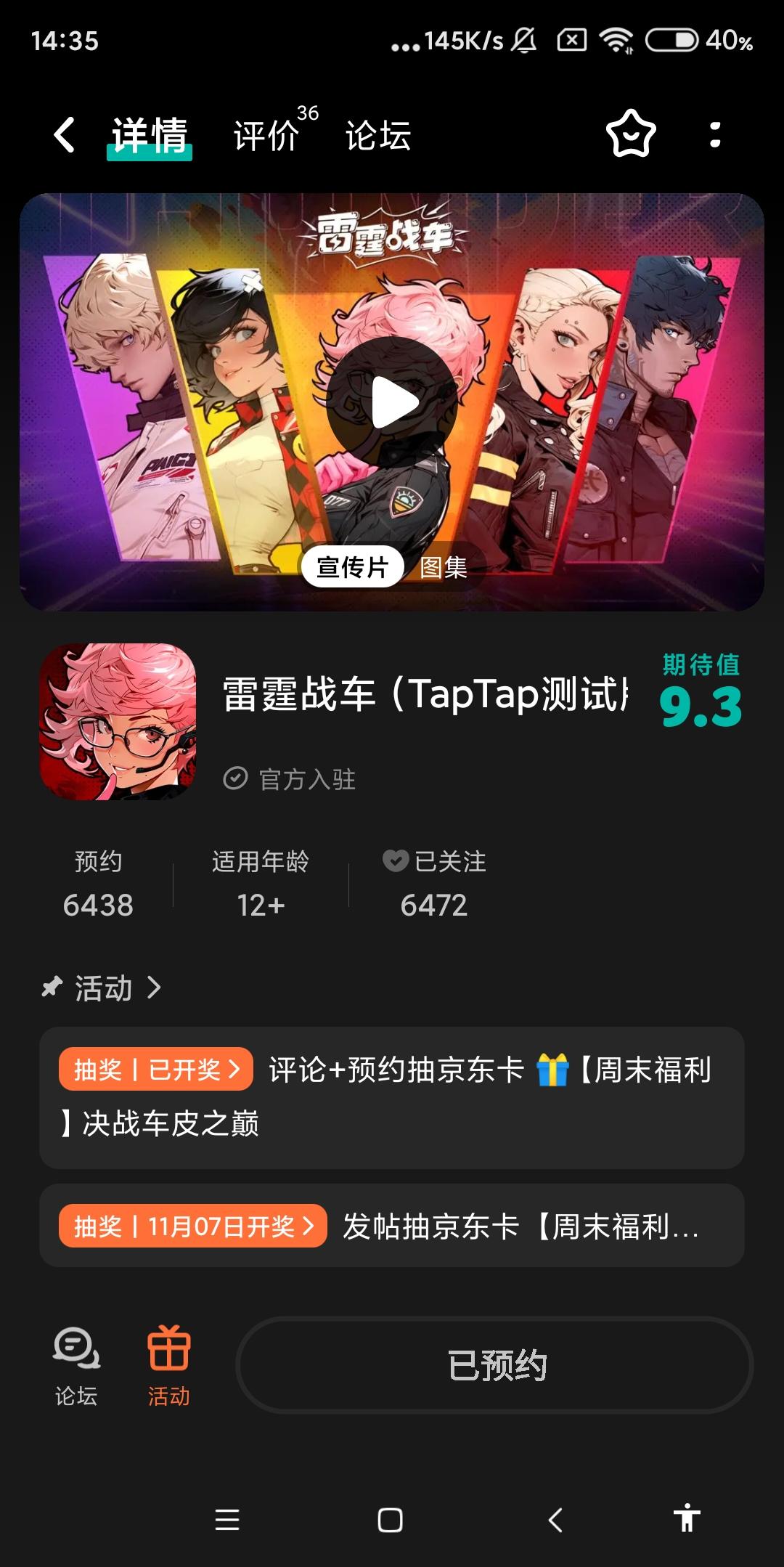This screenshot has height=1567, width=784.
Task: Switch to the 论坛 tab at top
Action: 377,134
